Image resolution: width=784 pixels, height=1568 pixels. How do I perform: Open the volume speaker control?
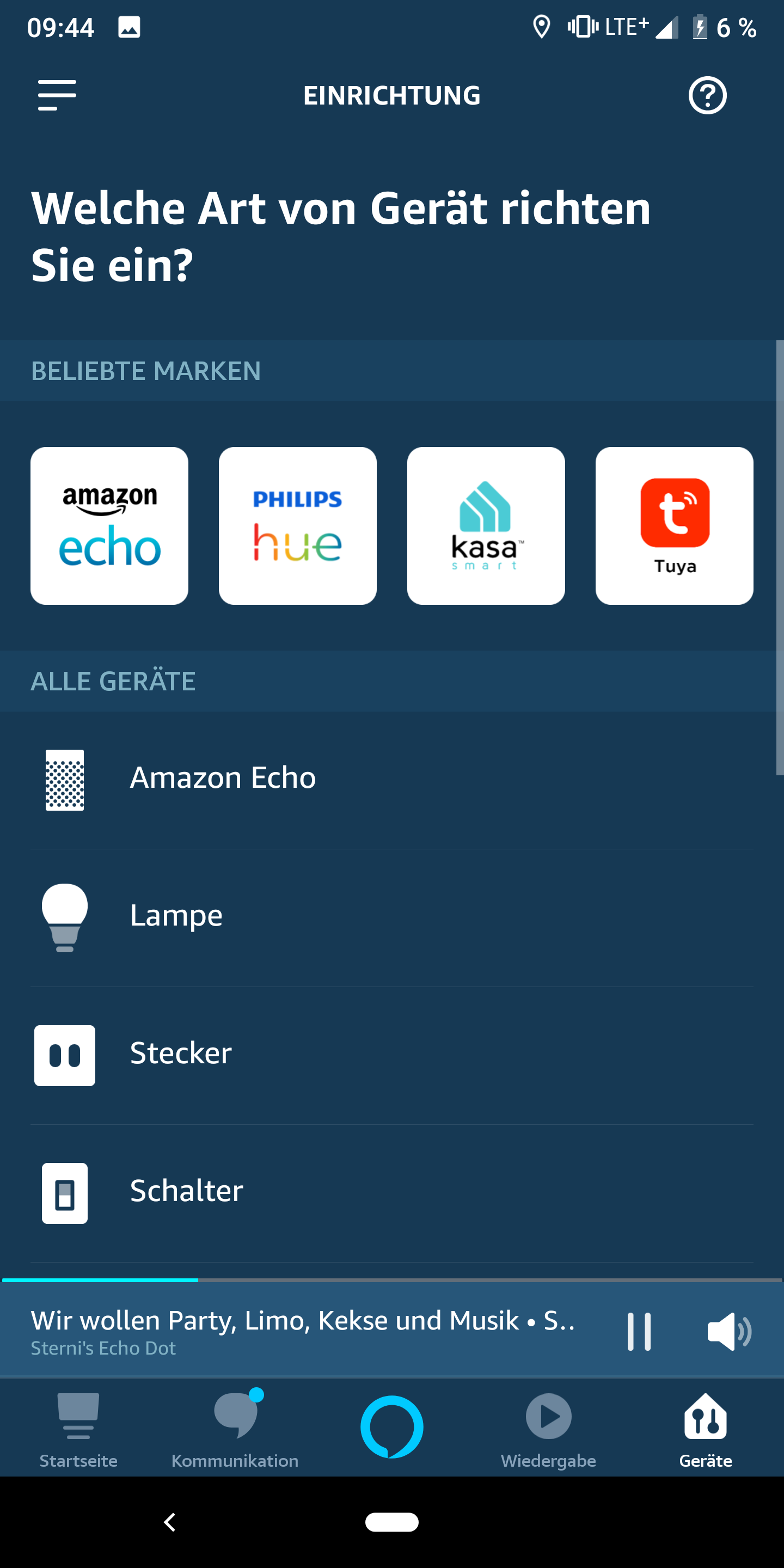[728, 1331]
